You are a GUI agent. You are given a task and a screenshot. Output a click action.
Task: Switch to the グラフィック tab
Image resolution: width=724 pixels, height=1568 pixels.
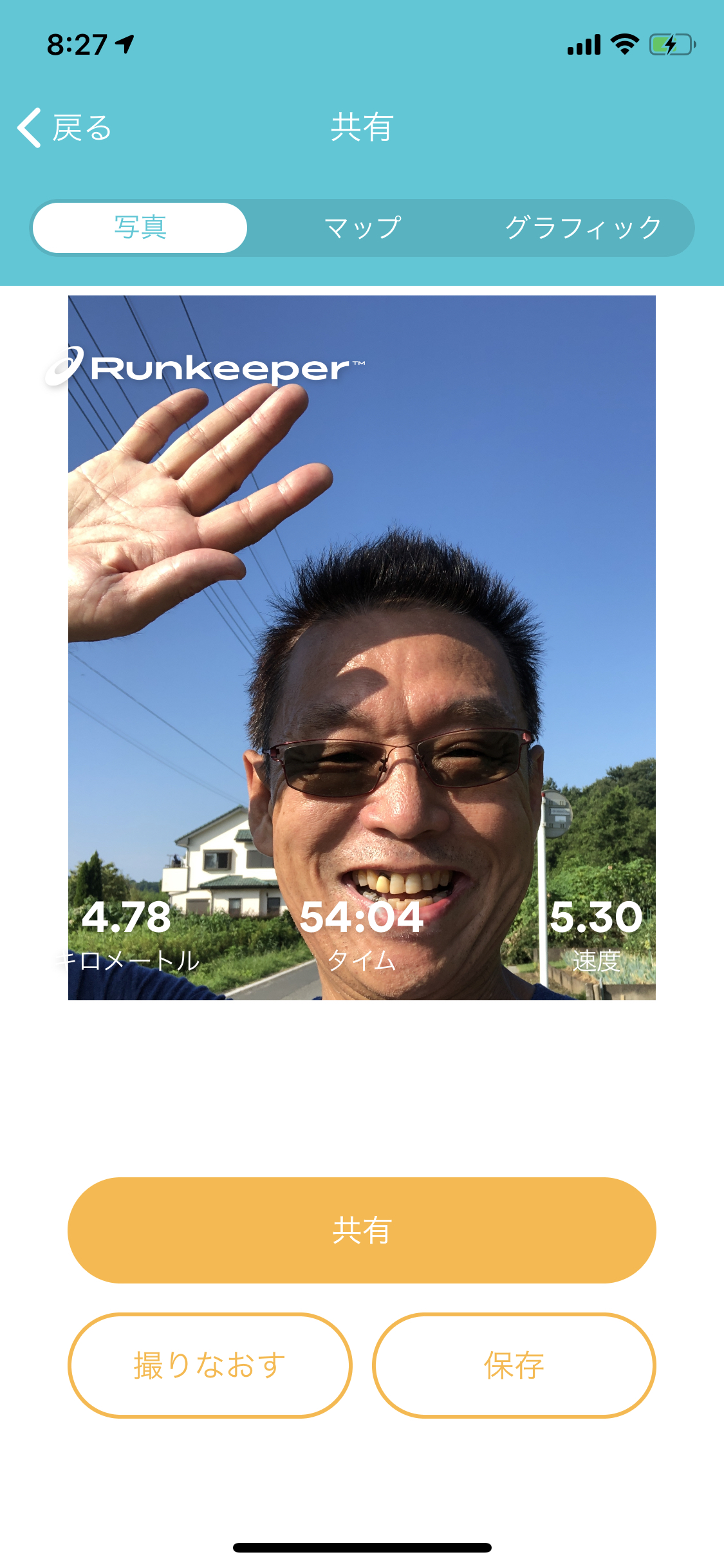coord(583,228)
